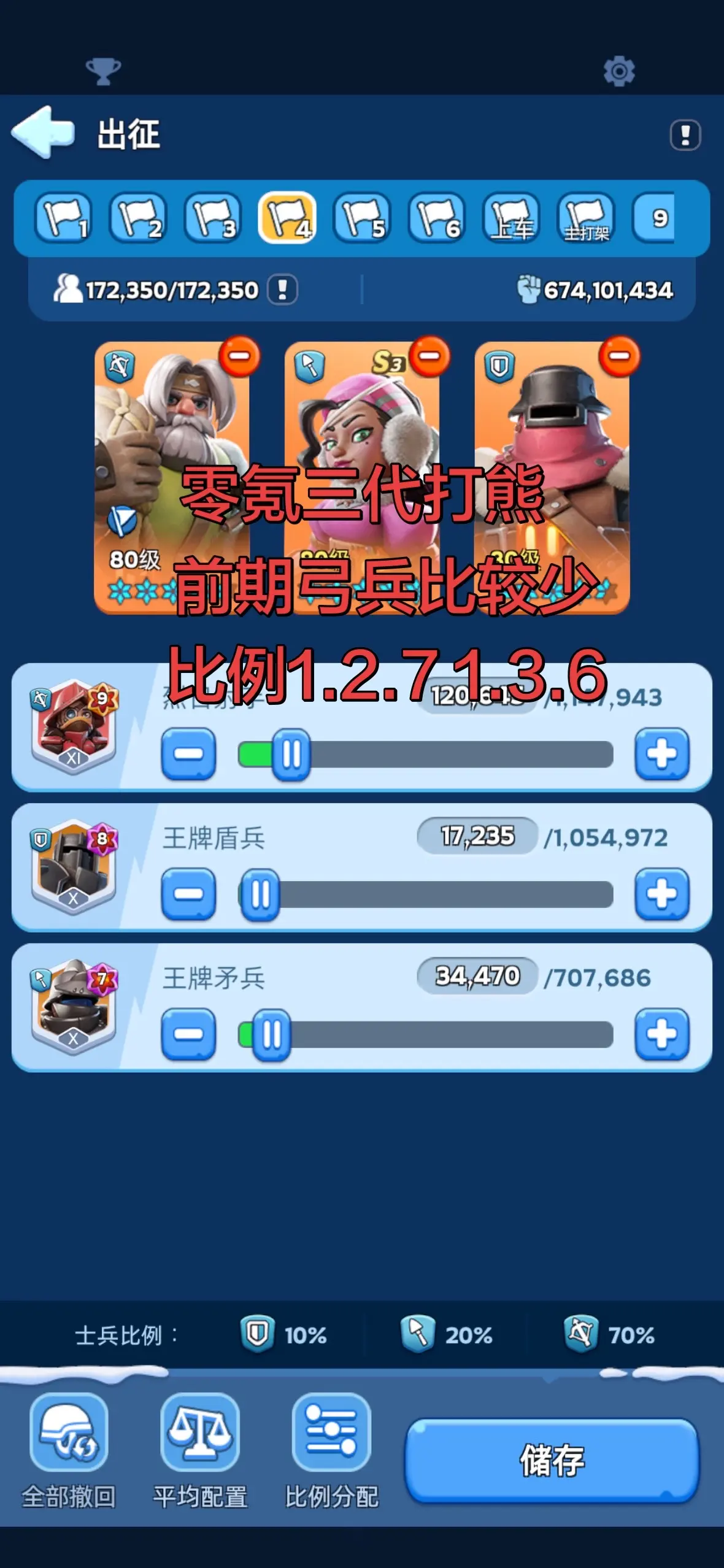Open formation slot 9
This screenshot has height=1568, width=724.
tap(654, 218)
